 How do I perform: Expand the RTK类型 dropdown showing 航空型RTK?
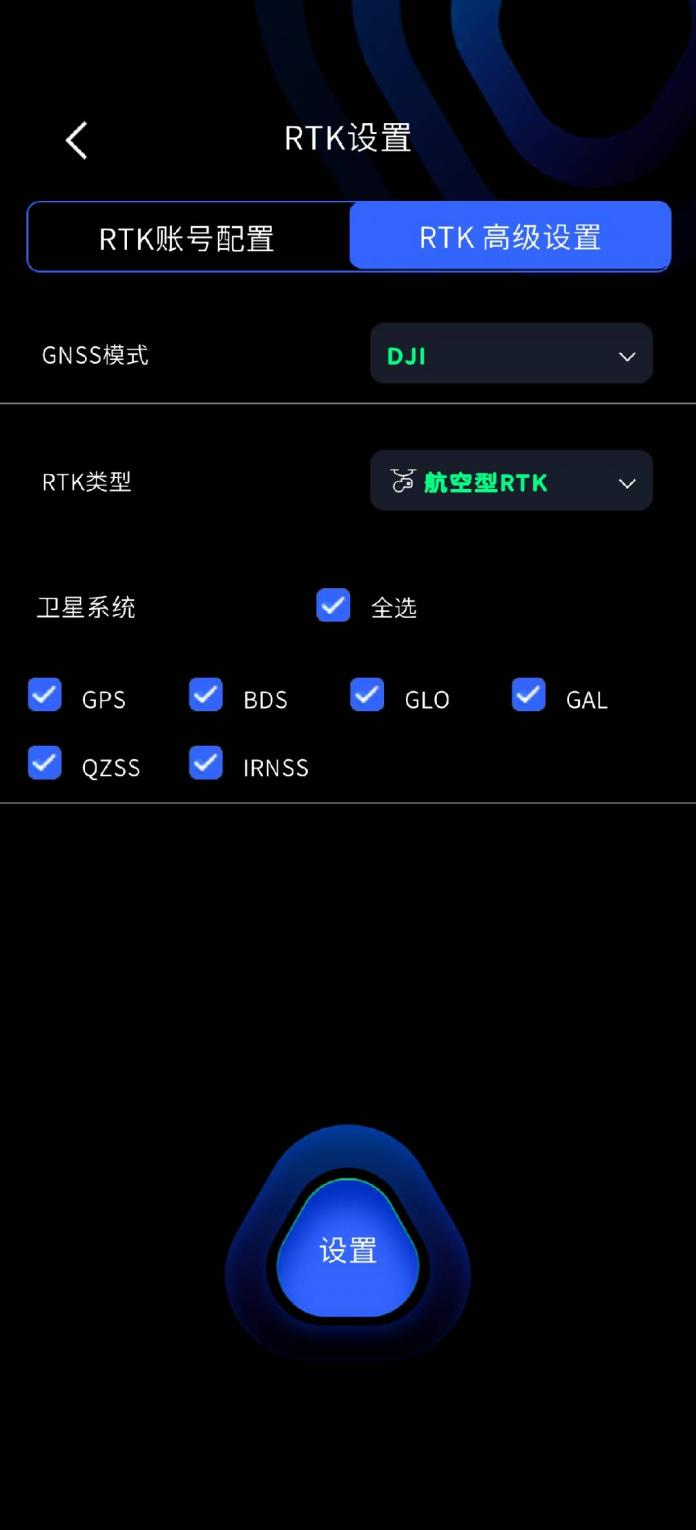pyautogui.click(x=511, y=481)
